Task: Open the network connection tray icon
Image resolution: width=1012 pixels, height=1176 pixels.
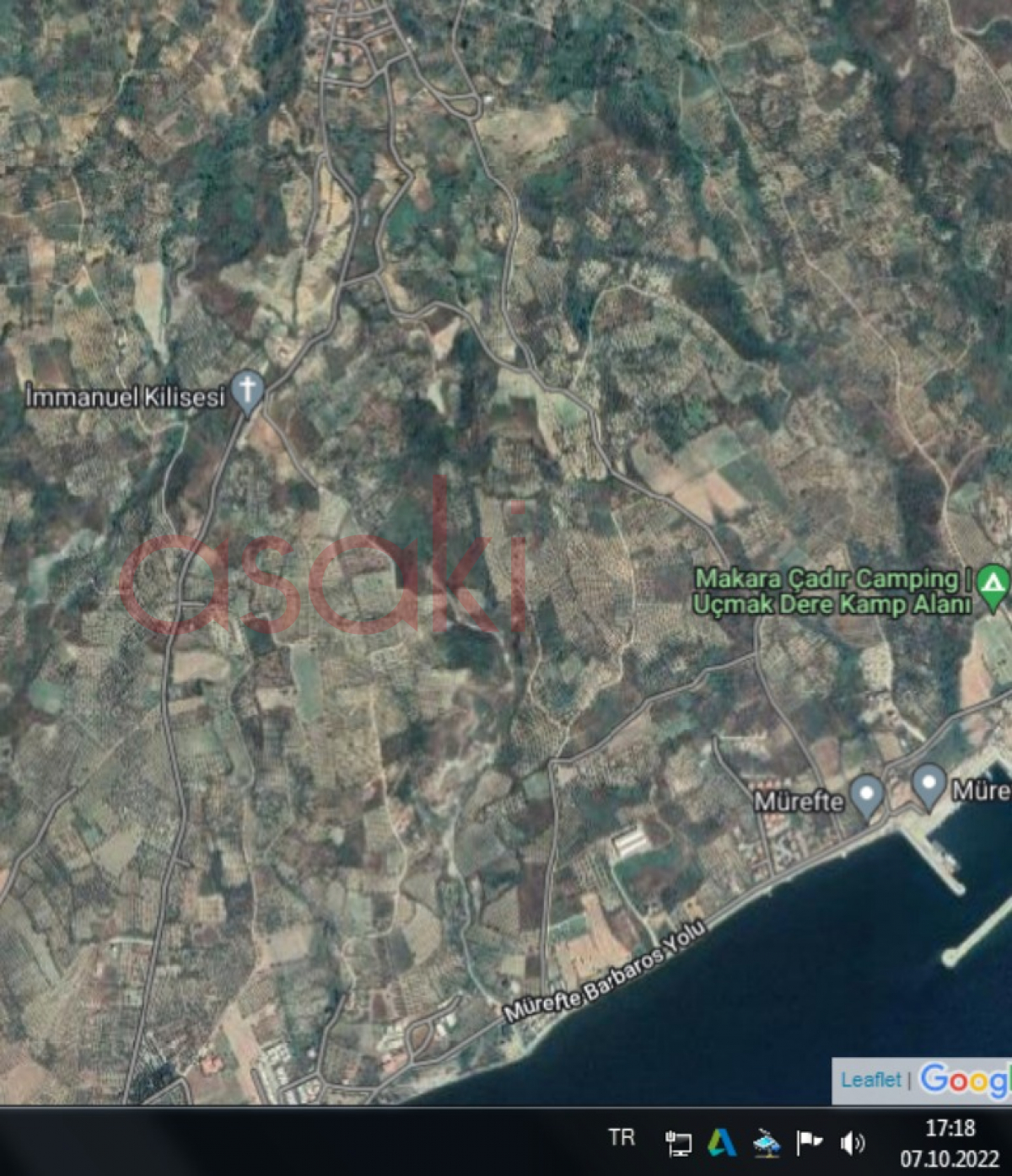Action: tap(678, 1142)
